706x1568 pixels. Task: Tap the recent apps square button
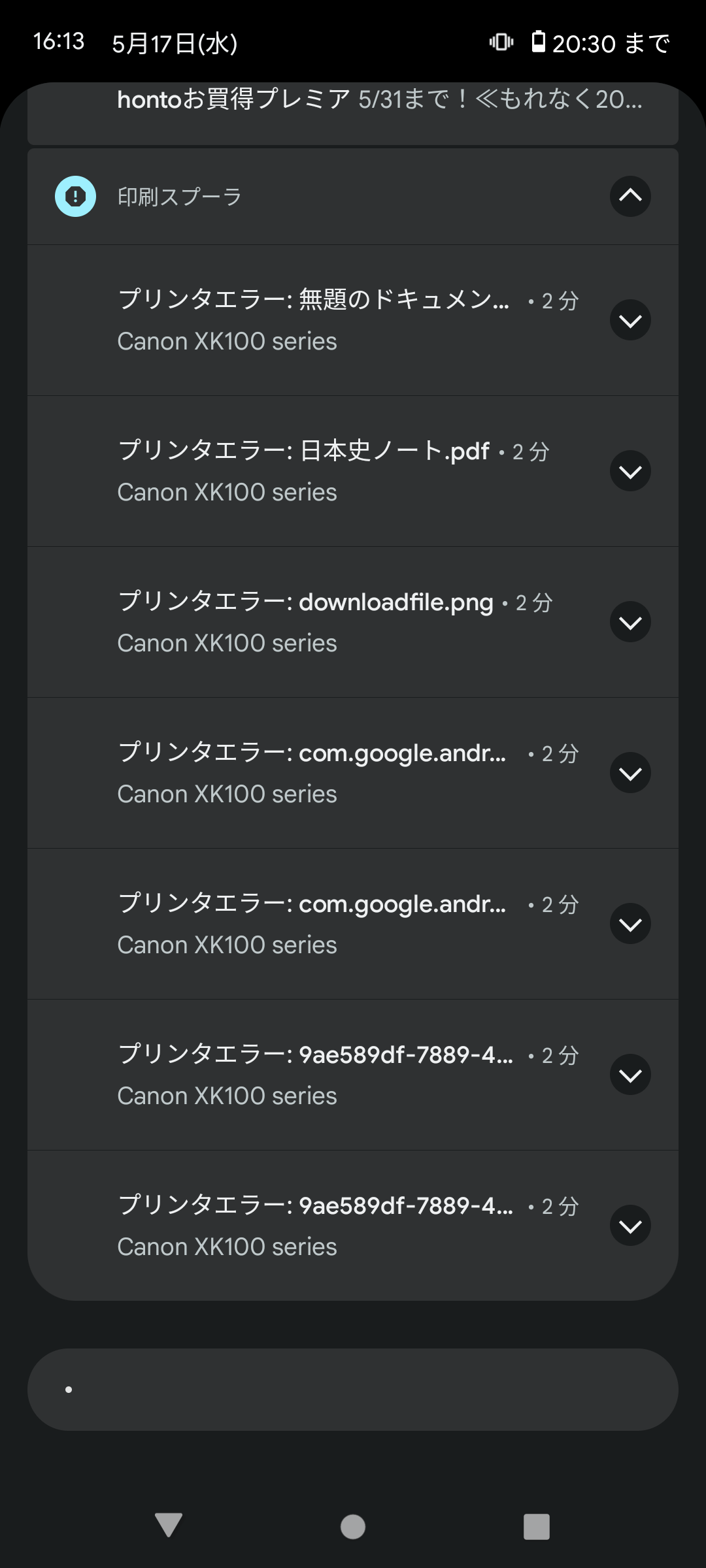pyautogui.click(x=536, y=1527)
